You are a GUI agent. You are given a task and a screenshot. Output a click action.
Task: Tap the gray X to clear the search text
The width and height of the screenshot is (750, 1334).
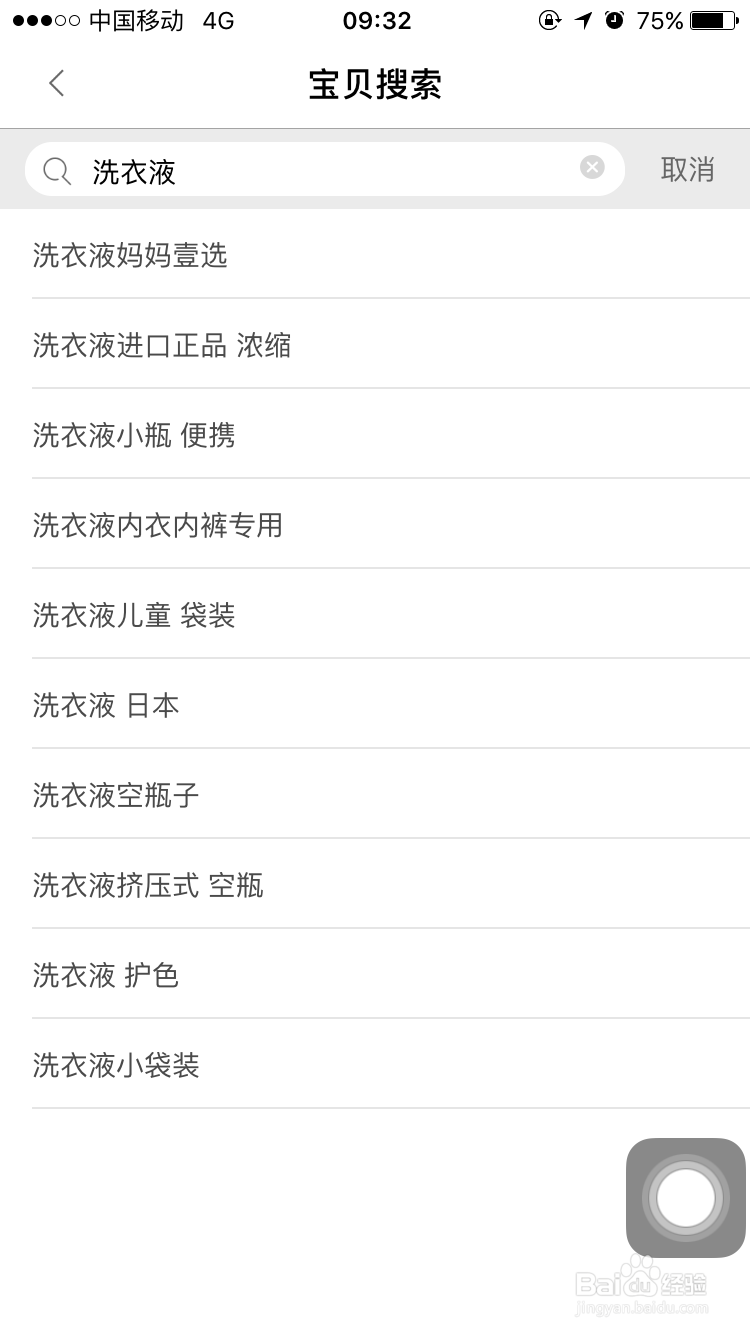click(x=591, y=167)
